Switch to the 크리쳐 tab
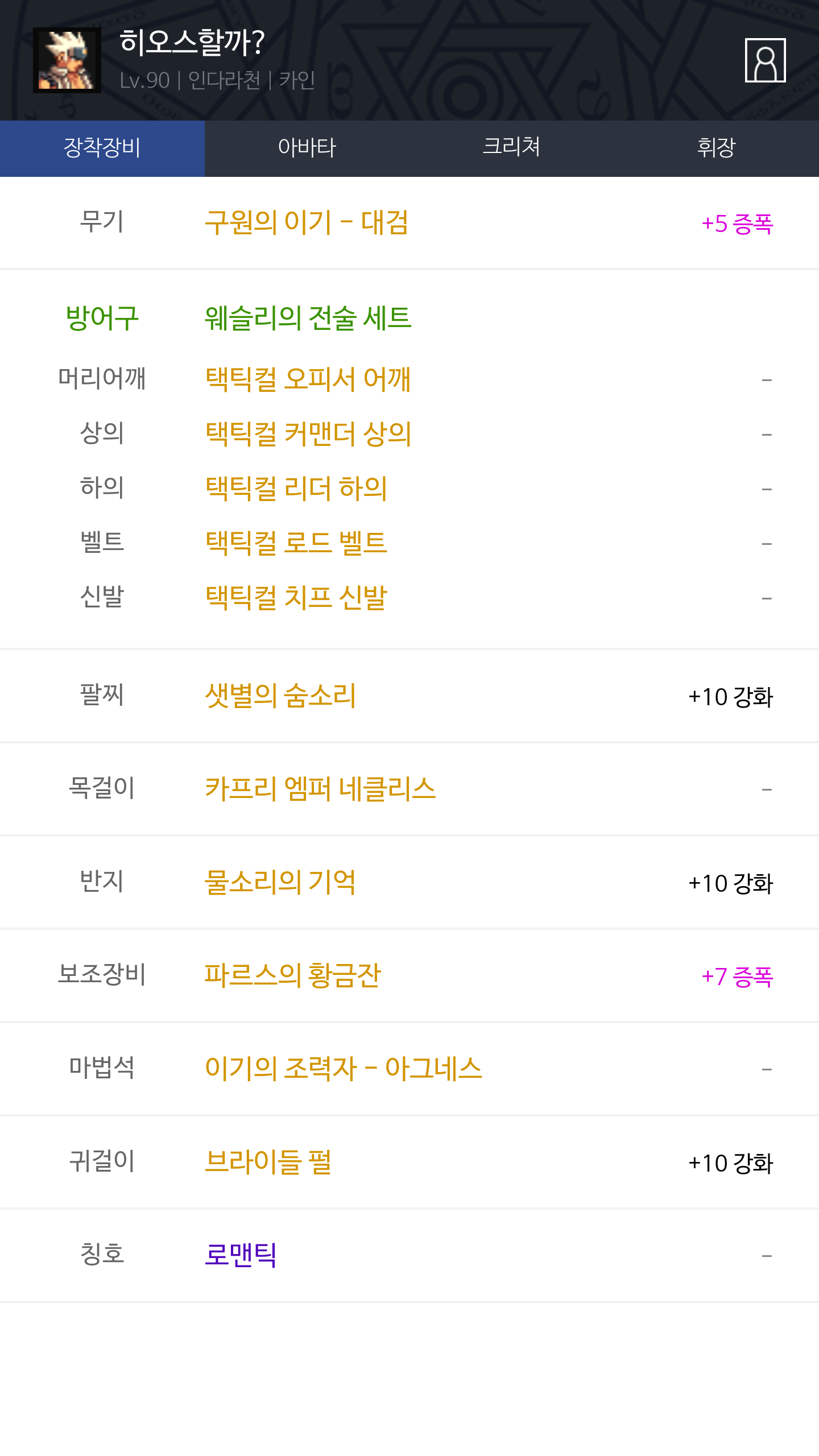The image size is (819, 1456). 511,148
